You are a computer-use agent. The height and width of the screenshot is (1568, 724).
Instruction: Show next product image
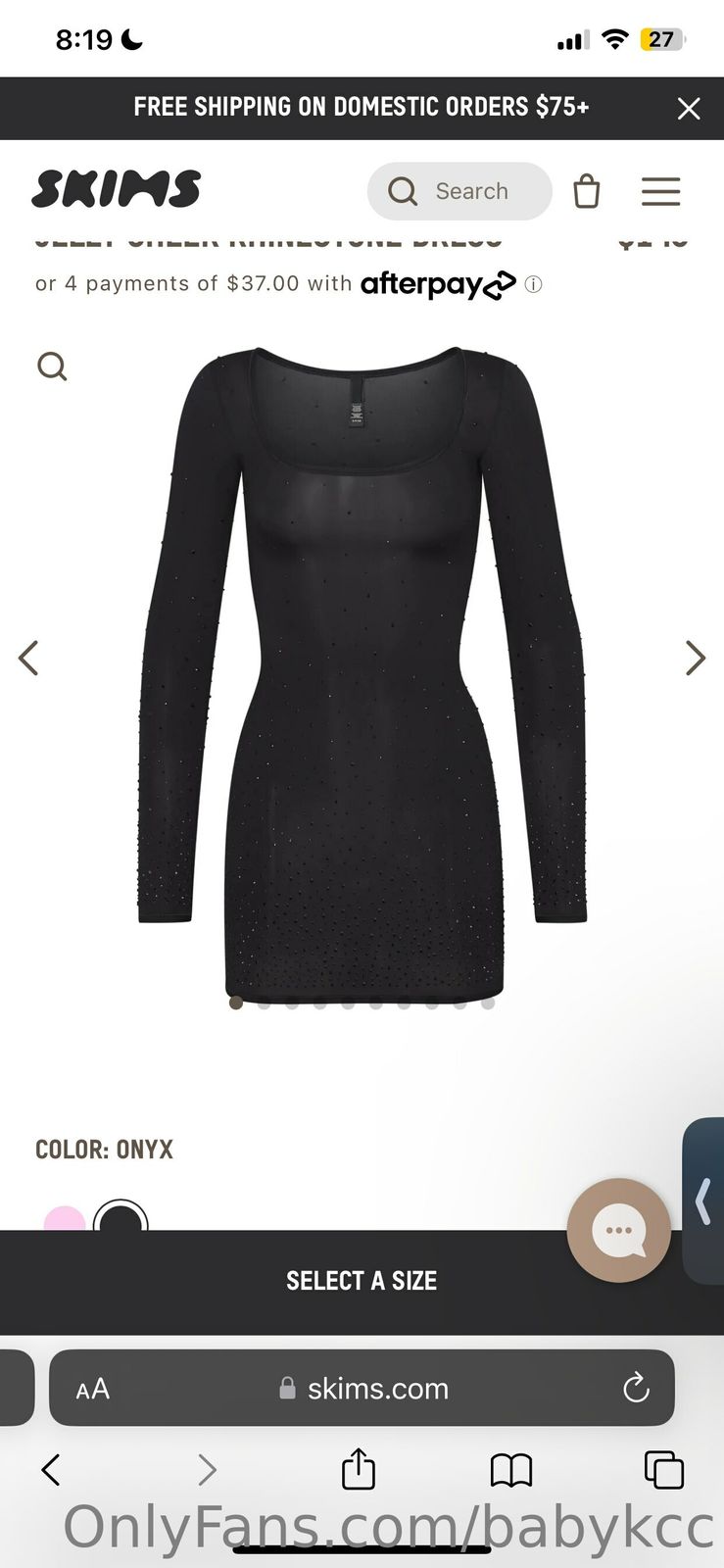click(695, 658)
